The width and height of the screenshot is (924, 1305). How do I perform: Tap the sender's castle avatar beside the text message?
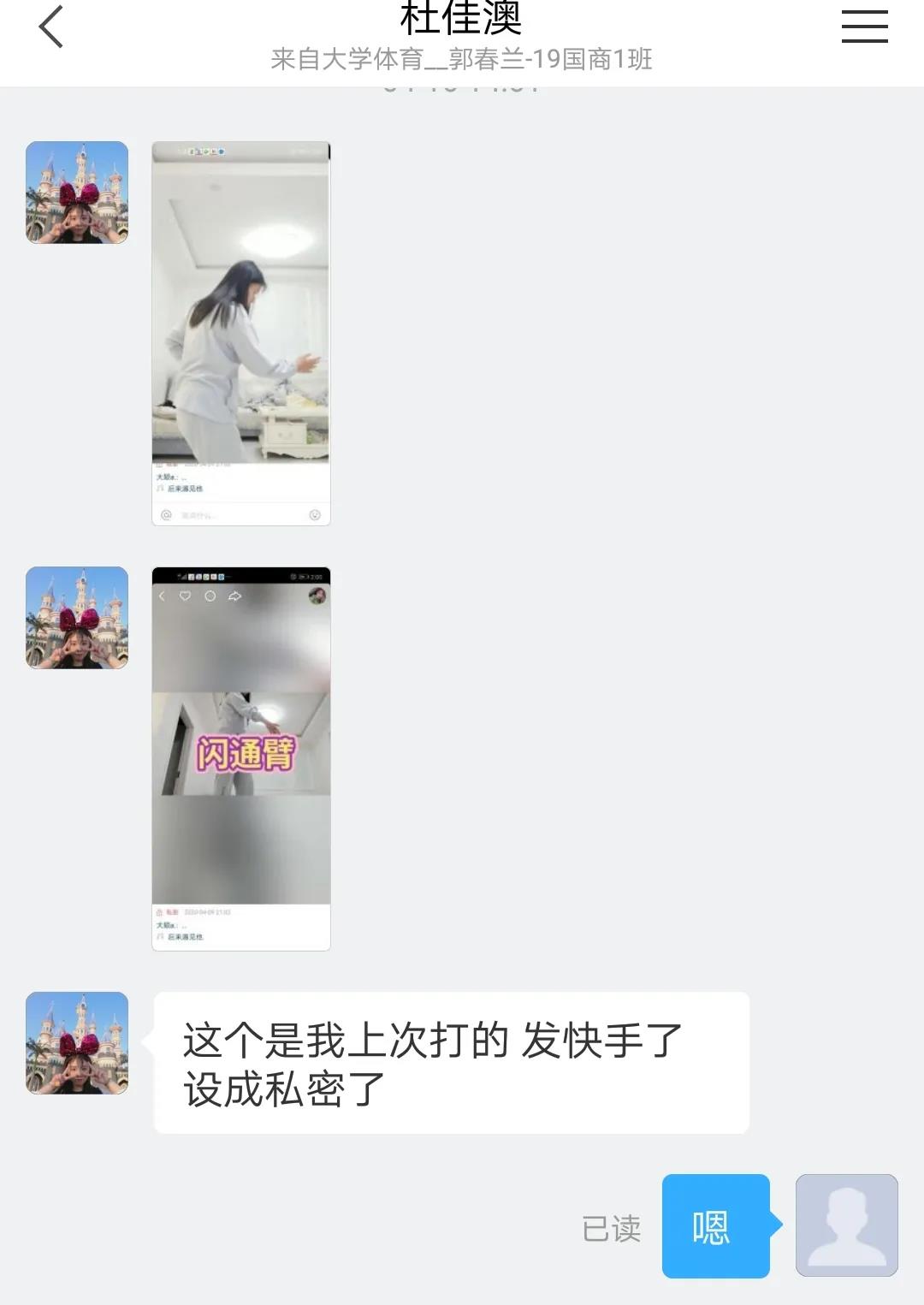click(77, 1043)
